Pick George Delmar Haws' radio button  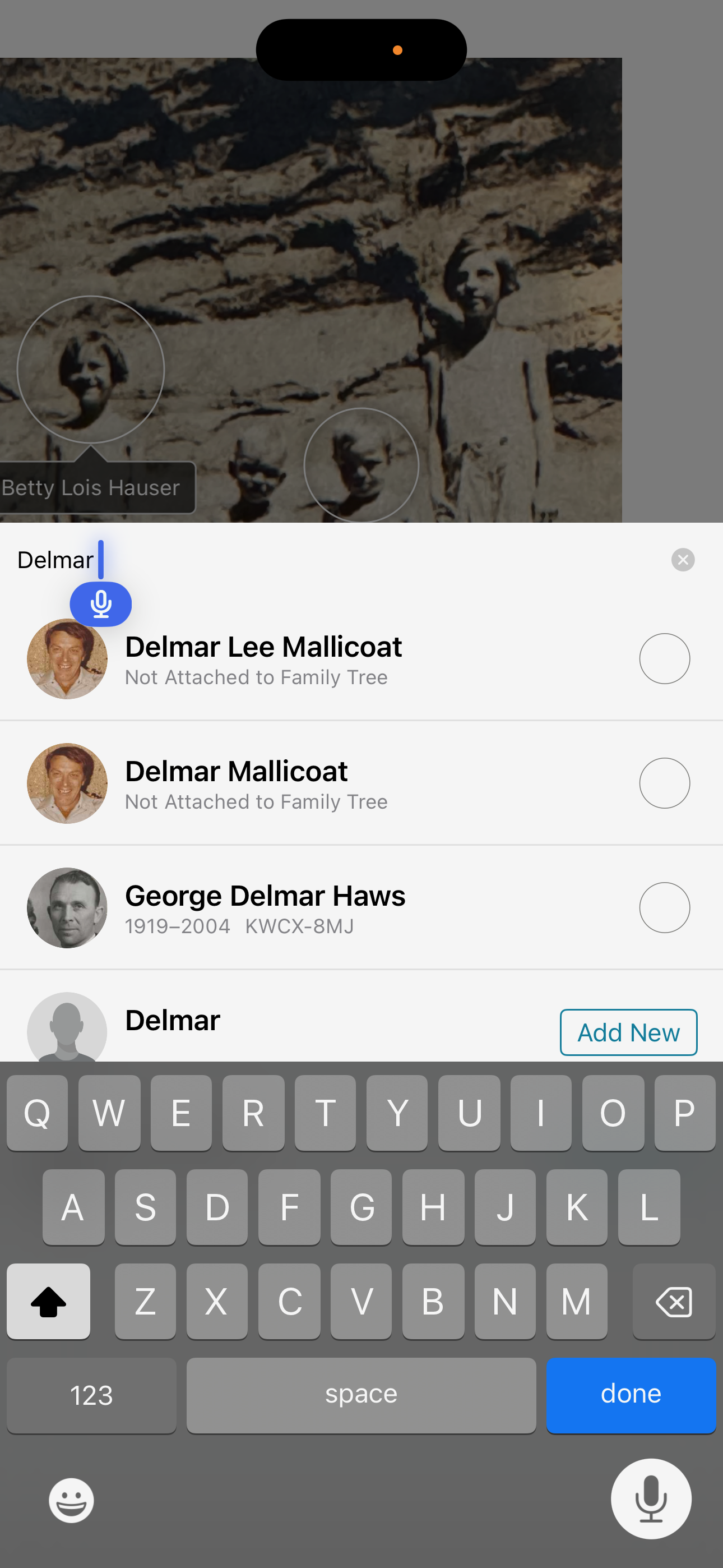[x=664, y=907]
